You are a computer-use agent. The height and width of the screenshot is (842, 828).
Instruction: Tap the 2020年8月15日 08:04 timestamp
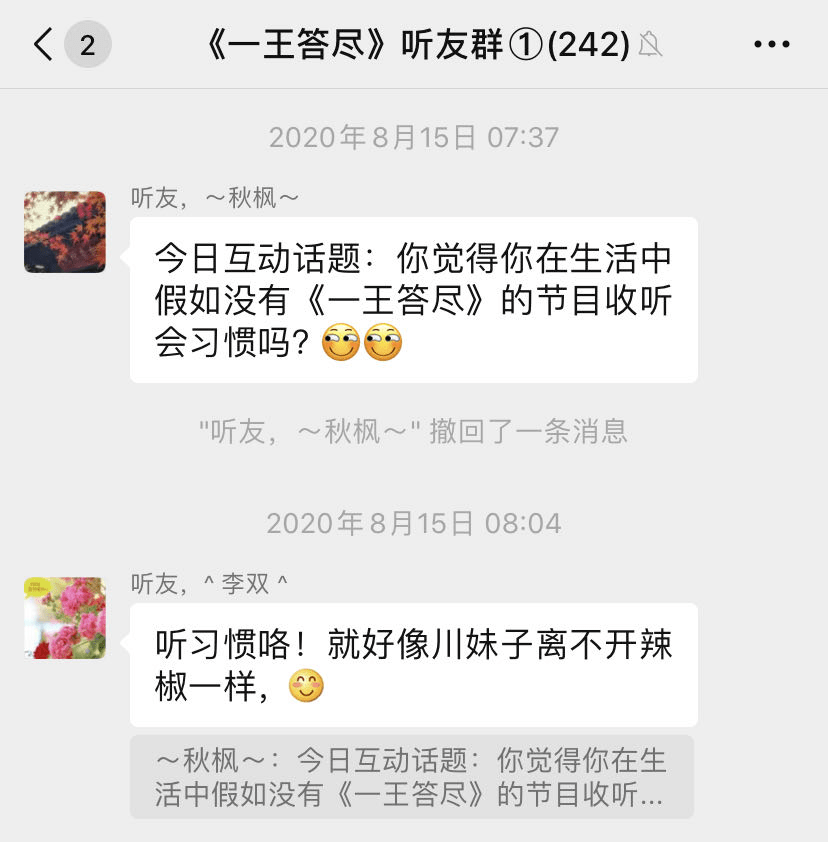pyautogui.click(x=414, y=522)
